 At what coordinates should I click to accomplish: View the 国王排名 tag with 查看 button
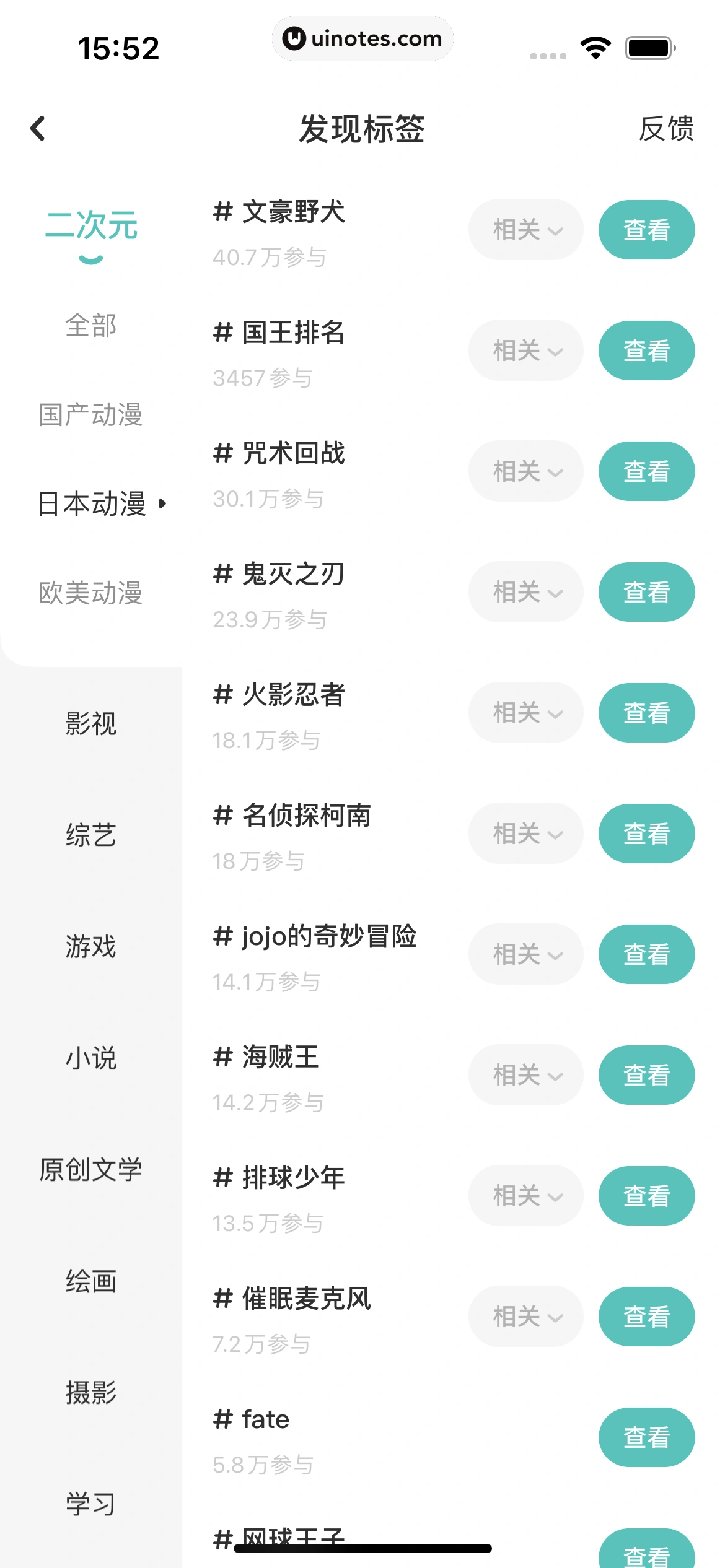click(646, 351)
